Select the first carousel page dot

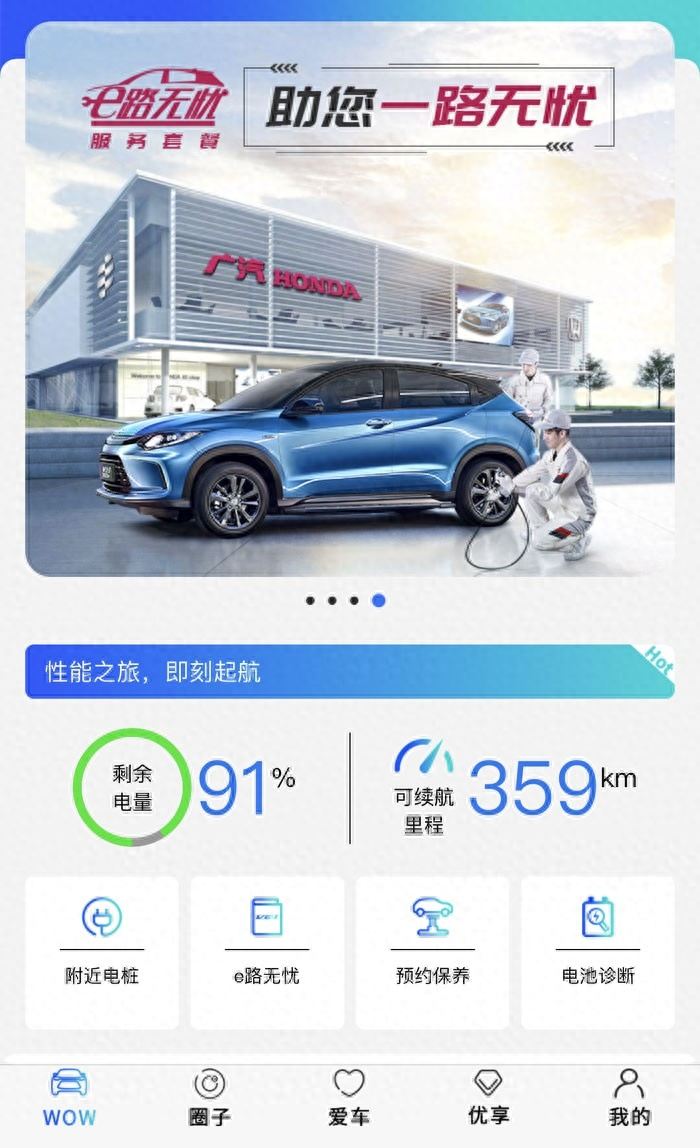tap(310, 601)
